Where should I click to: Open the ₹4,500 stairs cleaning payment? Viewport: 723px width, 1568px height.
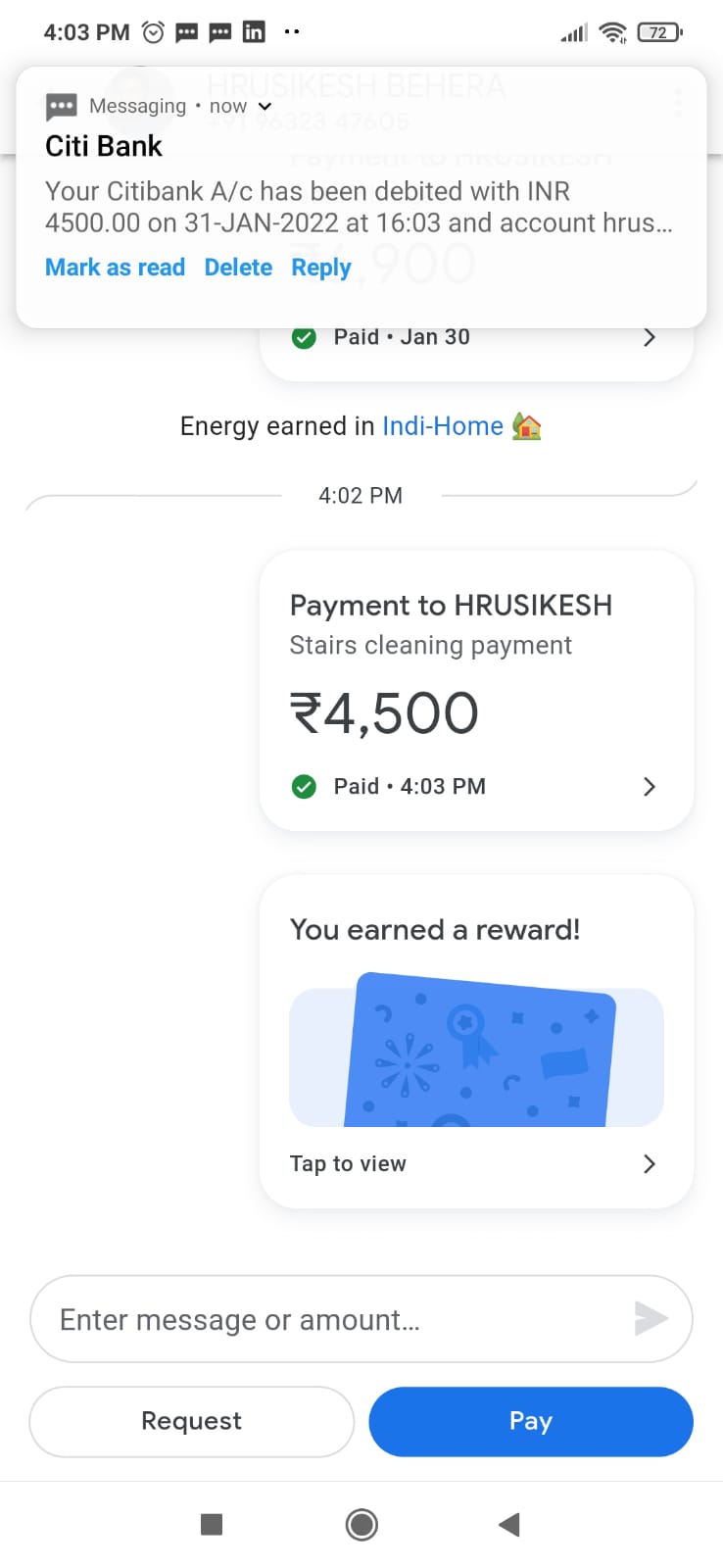(476, 691)
